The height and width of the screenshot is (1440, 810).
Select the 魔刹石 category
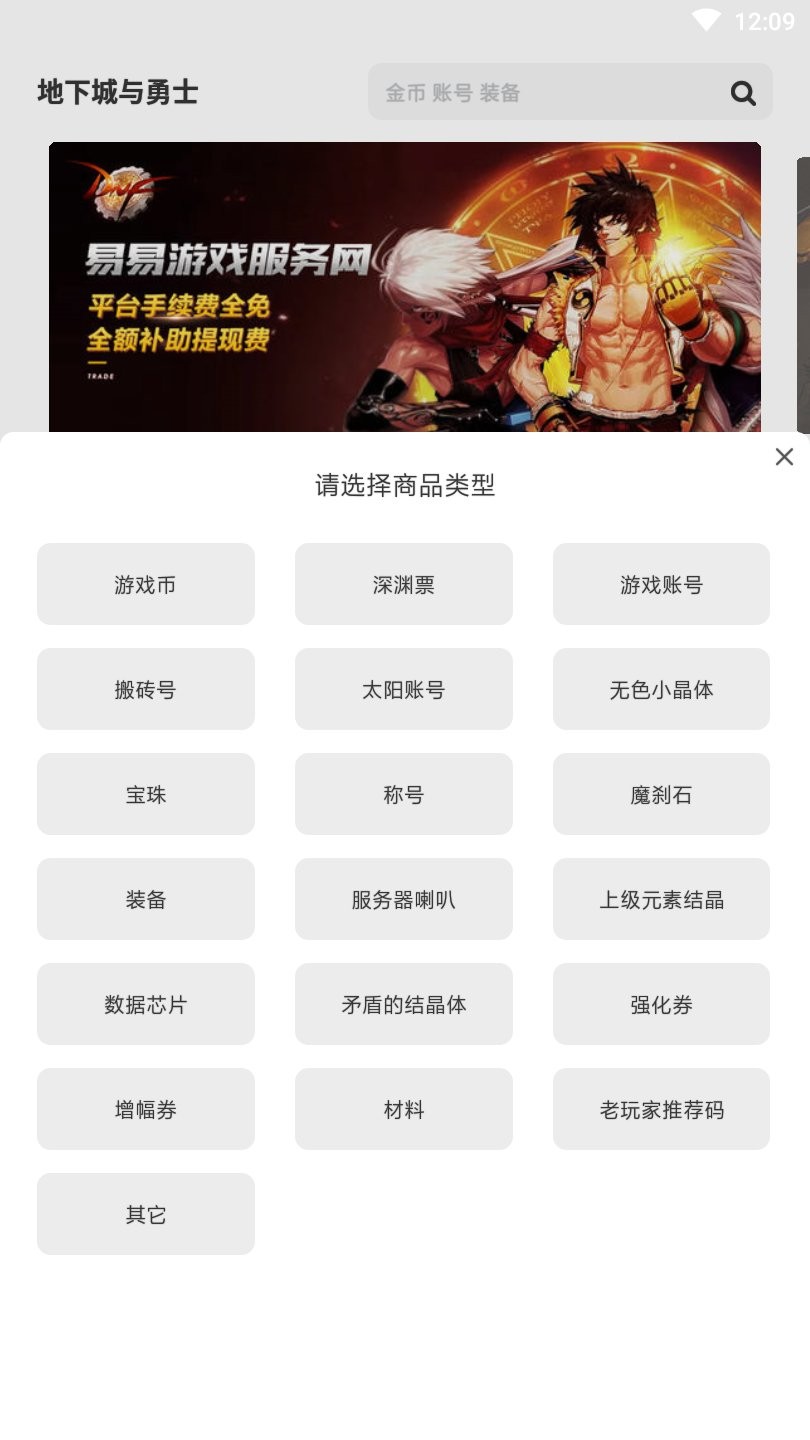[661, 795]
